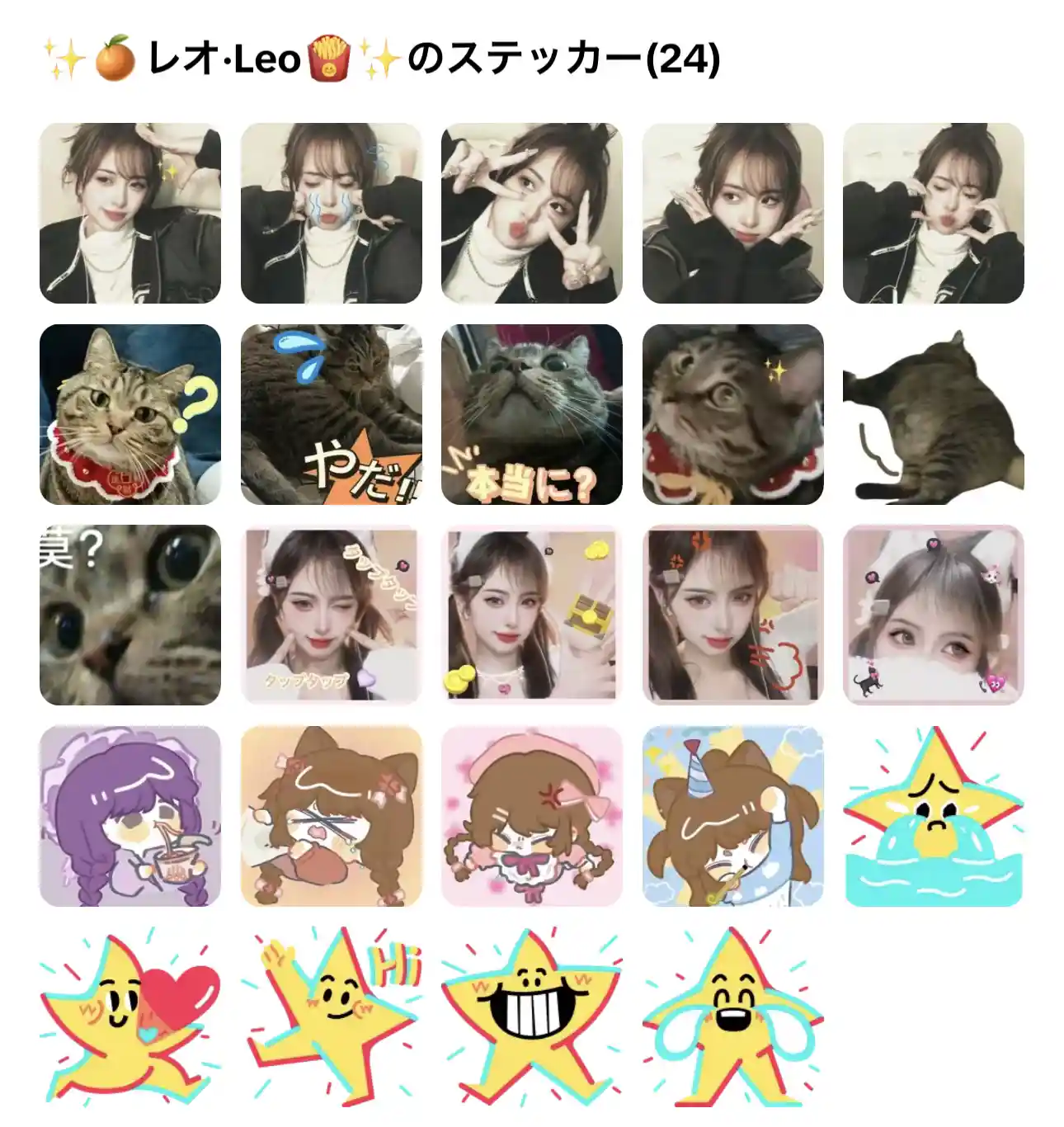This screenshot has height=1127, width=1064.
Task: Choose the selfie sticker with blue cartoon tears
Action: [331, 213]
